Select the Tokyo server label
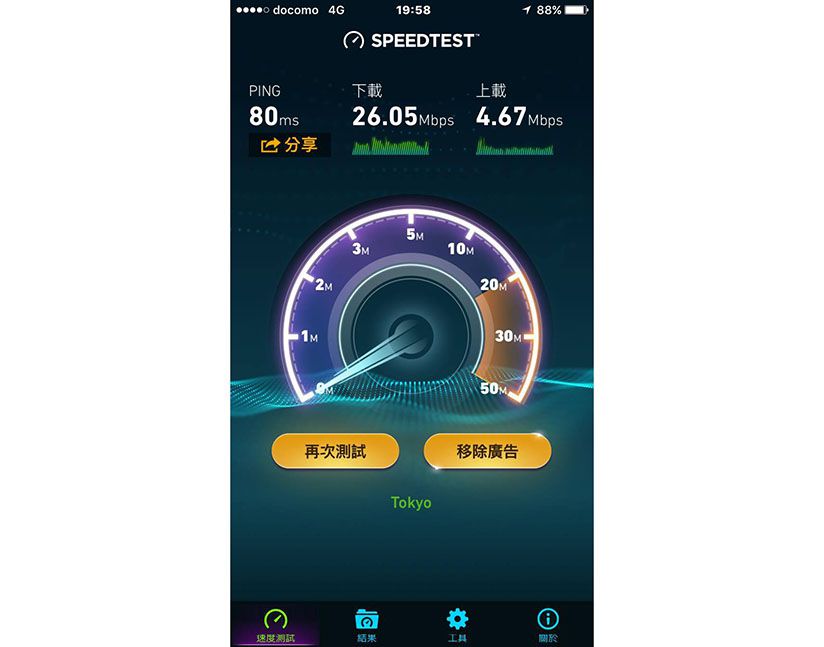824x647 pixels. pos(411,502)
